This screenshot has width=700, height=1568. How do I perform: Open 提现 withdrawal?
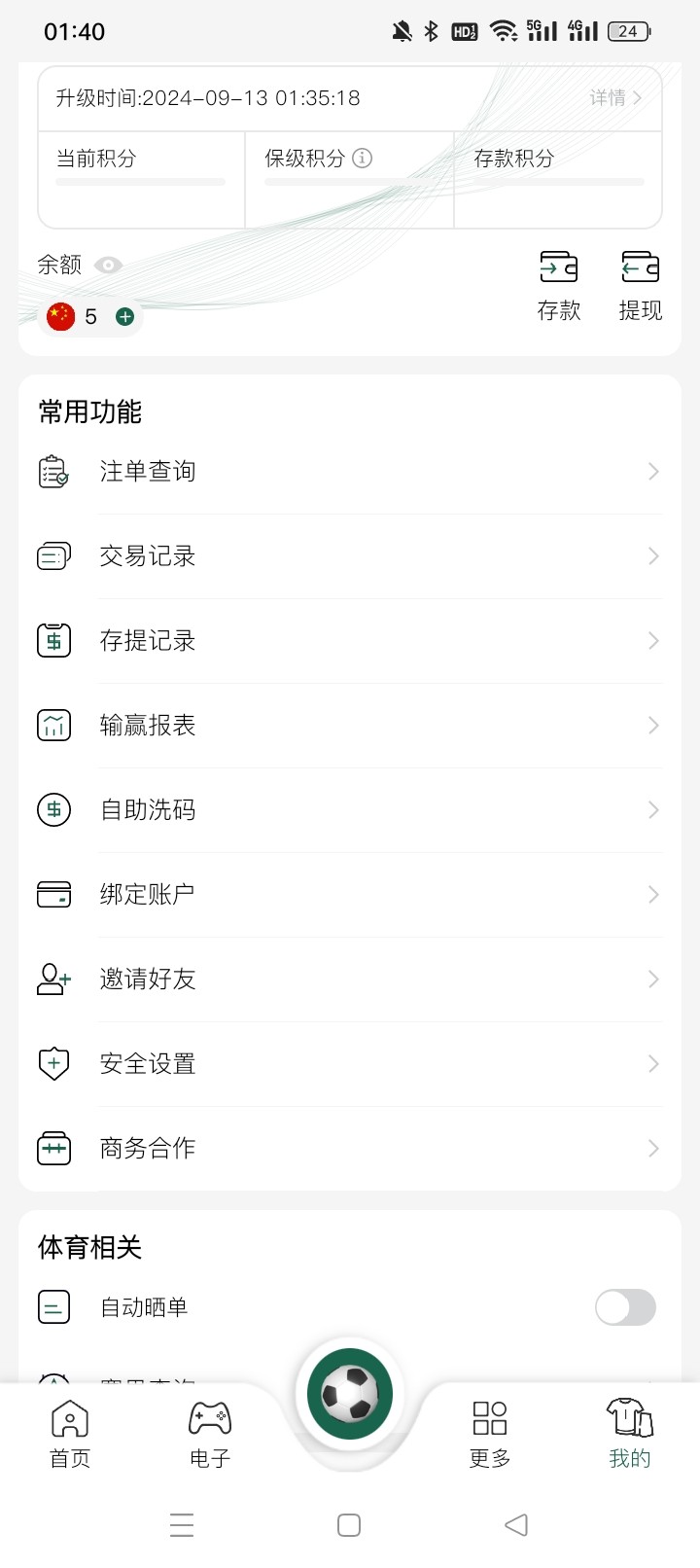[x=640, y=286]
